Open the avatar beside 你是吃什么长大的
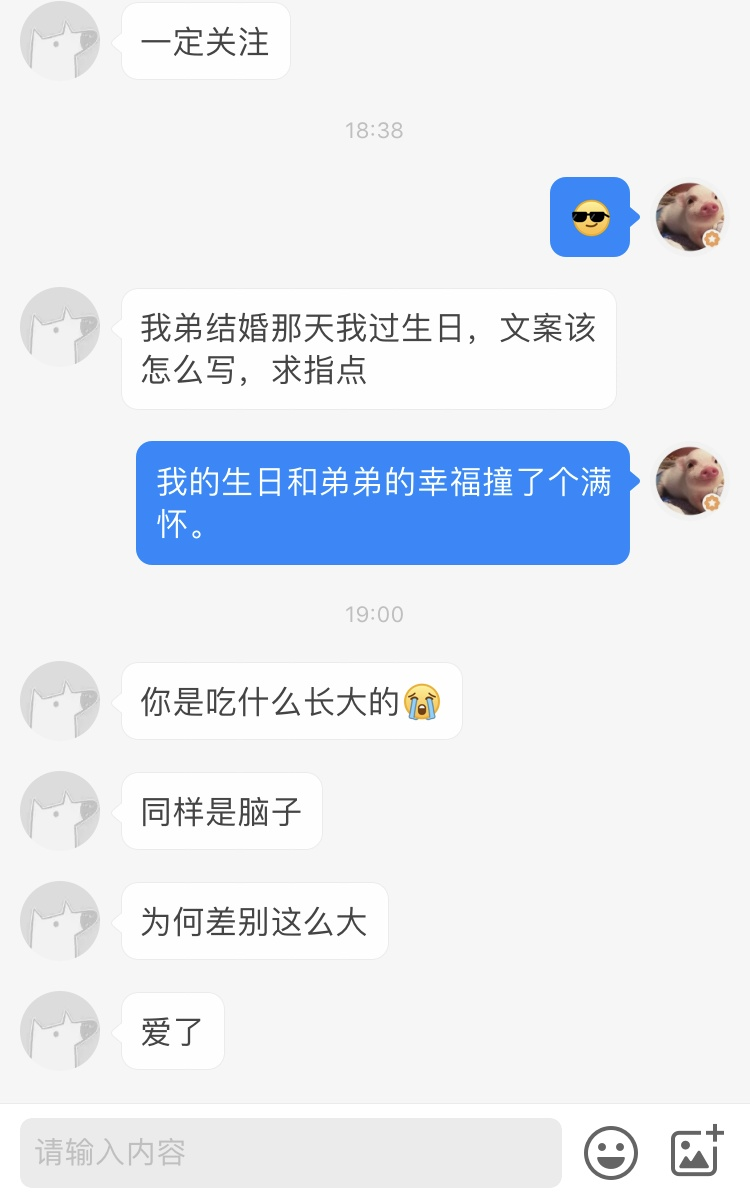Image resolution: width=750 pixels, height=1203 pixels. coord(60,701)
